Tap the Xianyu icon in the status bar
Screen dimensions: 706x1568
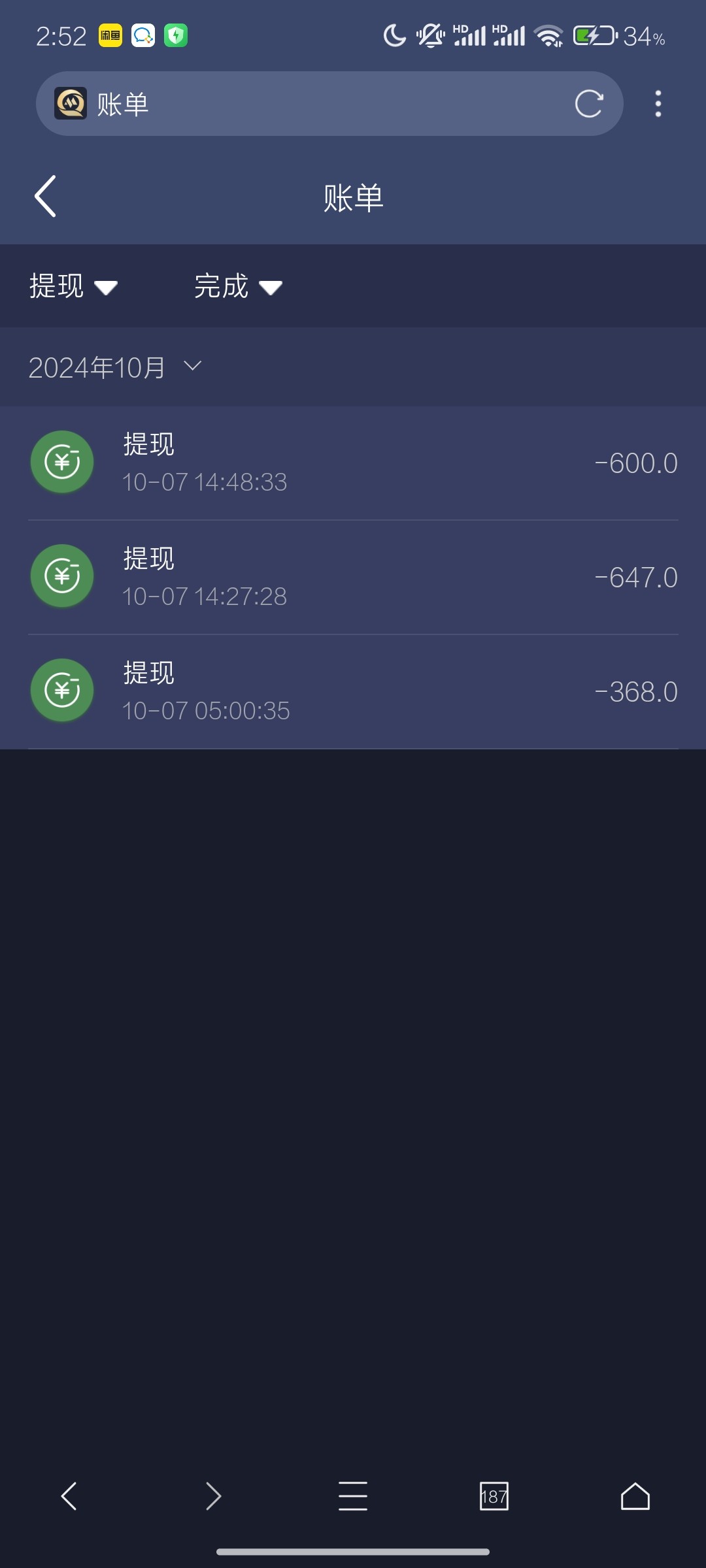coord(109,36)
